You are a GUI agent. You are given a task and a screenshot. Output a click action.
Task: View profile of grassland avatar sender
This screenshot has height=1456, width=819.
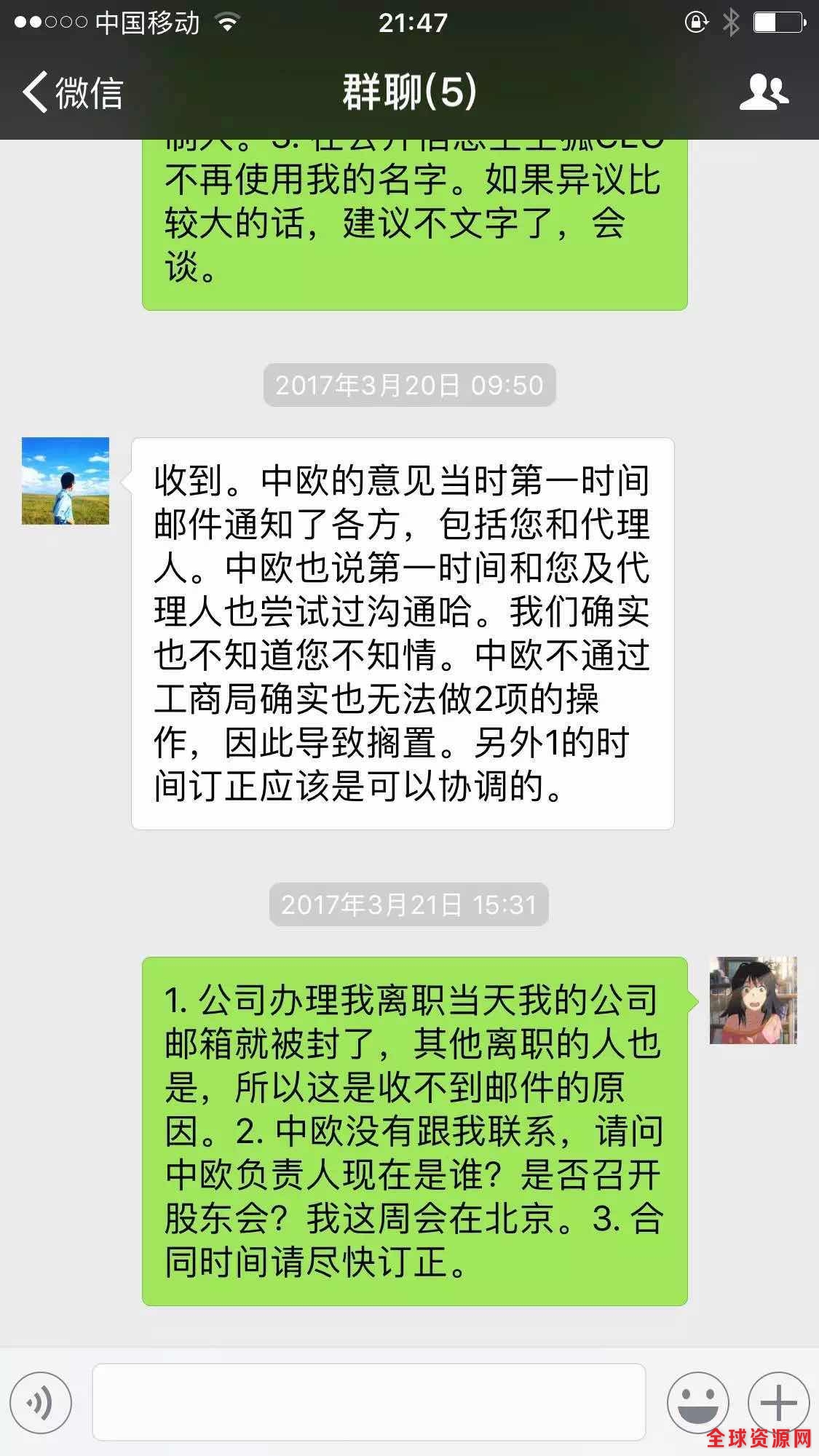66,481
